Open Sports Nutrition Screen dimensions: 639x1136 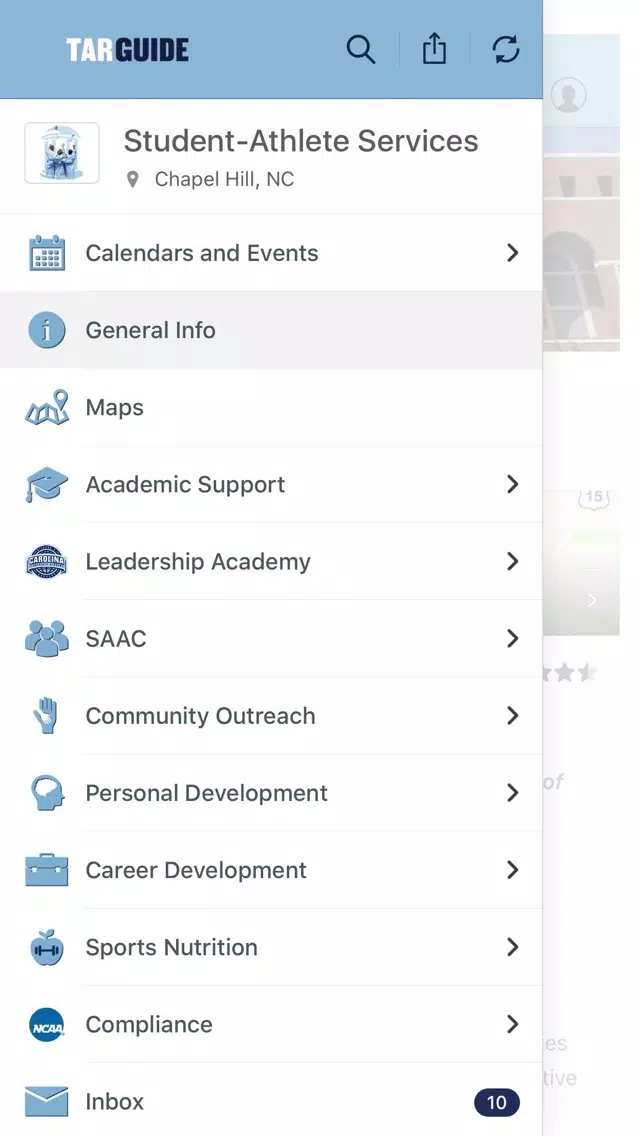pyautogui.click(x=271, y=947)
